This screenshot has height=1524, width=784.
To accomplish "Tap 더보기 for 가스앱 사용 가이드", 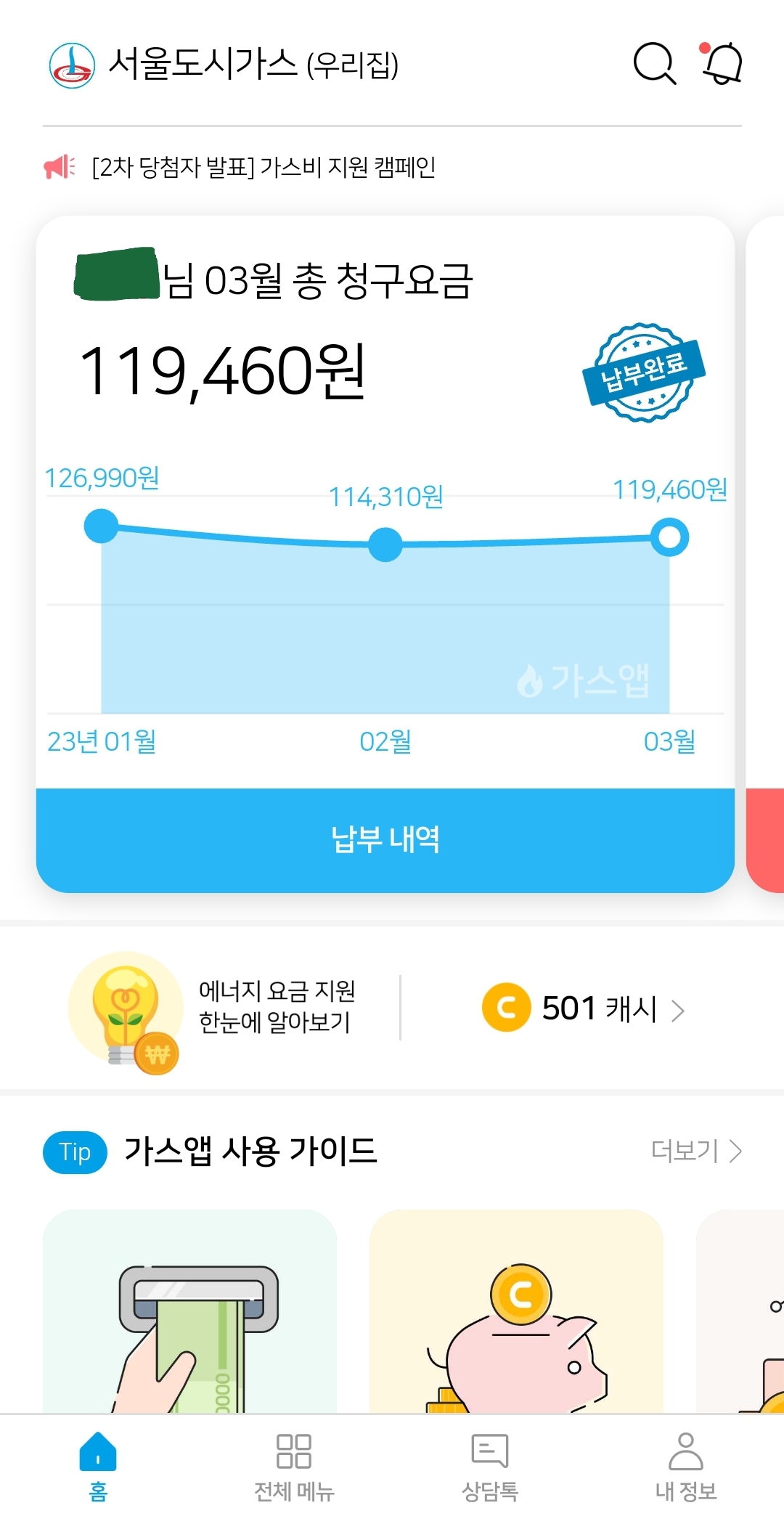I will coord(695,1151).
